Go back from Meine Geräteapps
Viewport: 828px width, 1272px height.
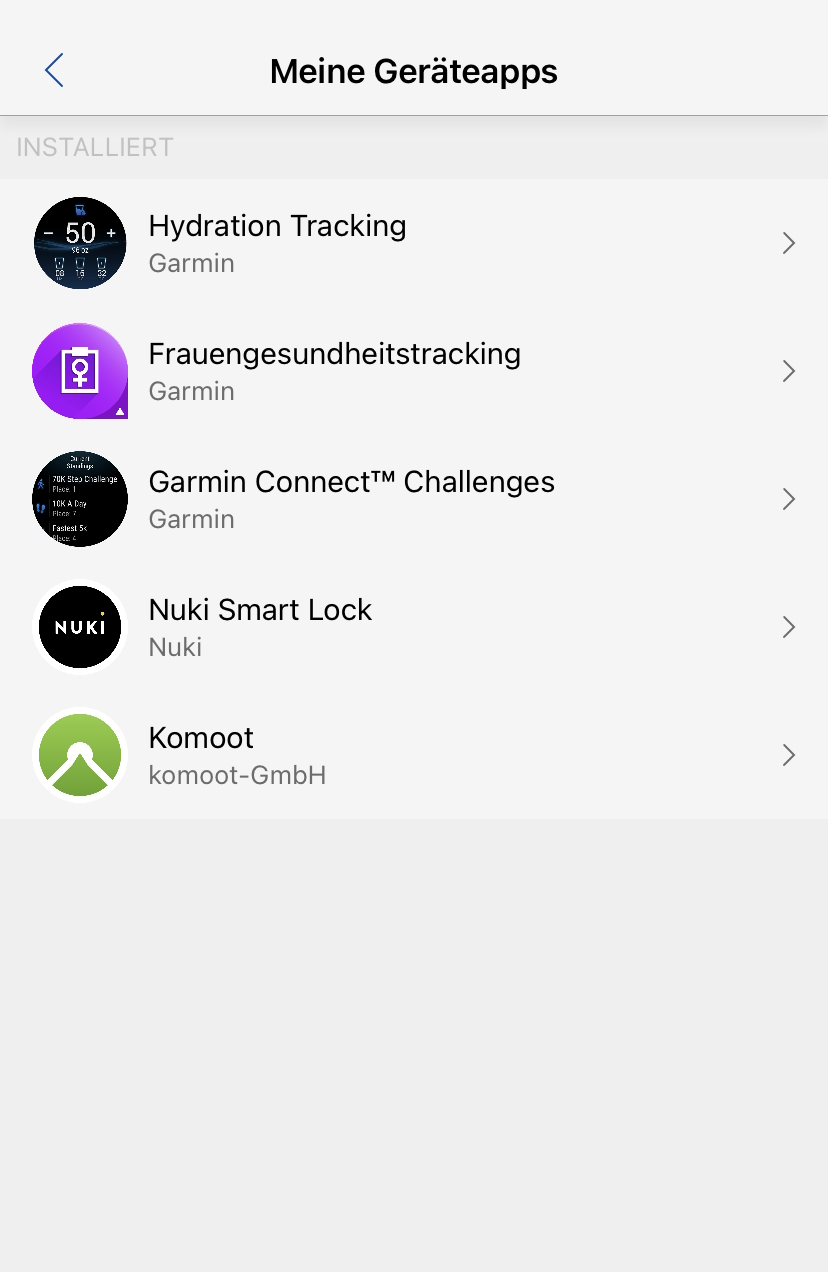click(x=54, y=71)
